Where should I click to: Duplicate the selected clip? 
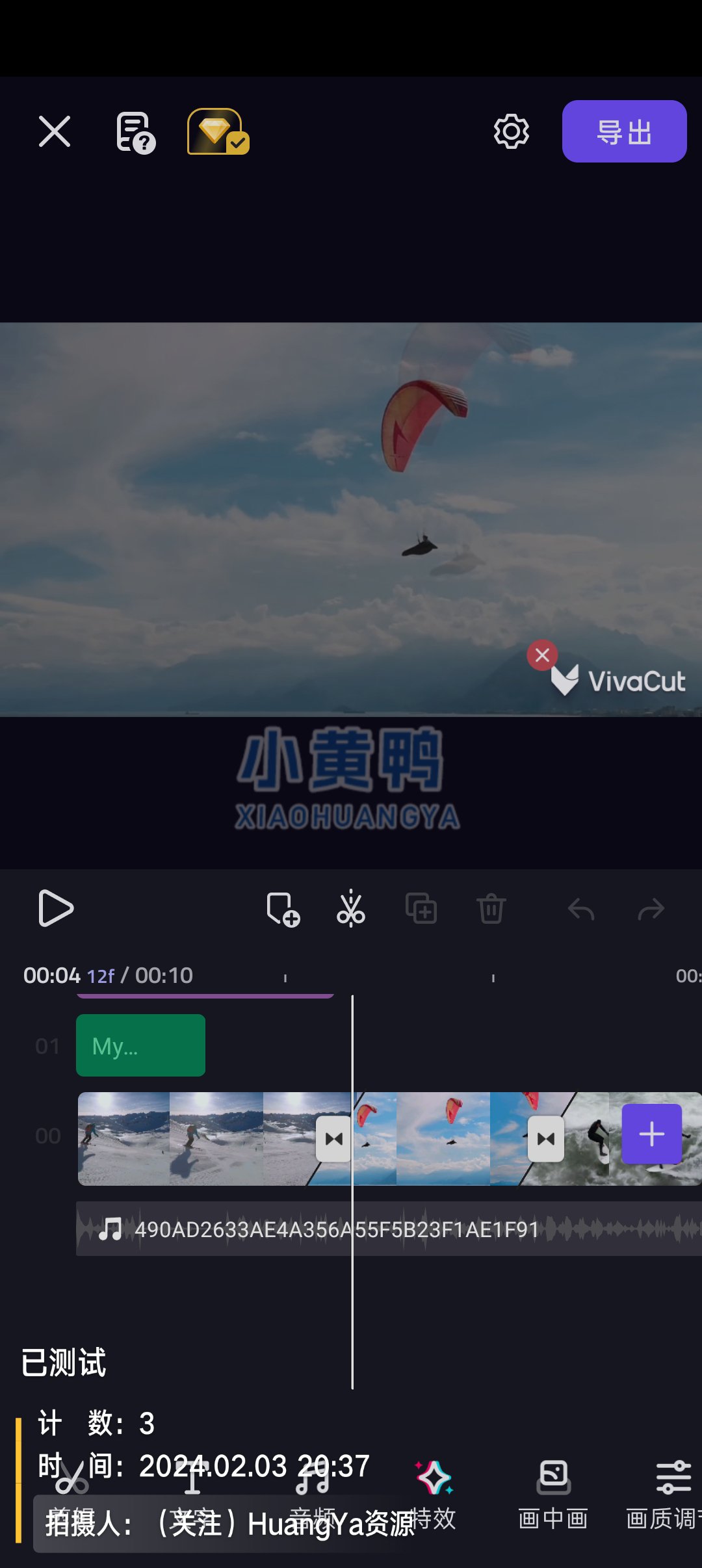421,909
